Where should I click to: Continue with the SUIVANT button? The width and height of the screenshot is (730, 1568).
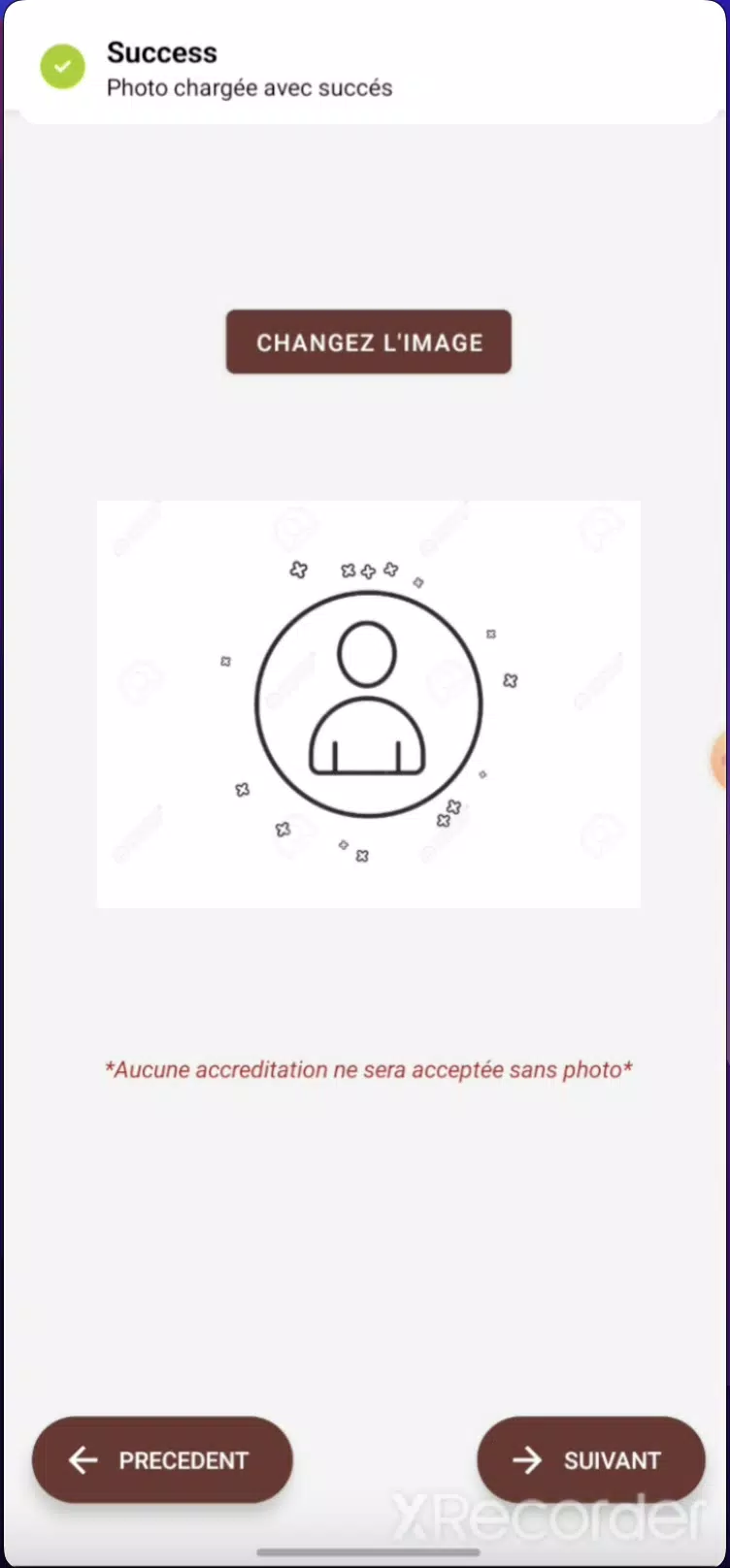591,1459
